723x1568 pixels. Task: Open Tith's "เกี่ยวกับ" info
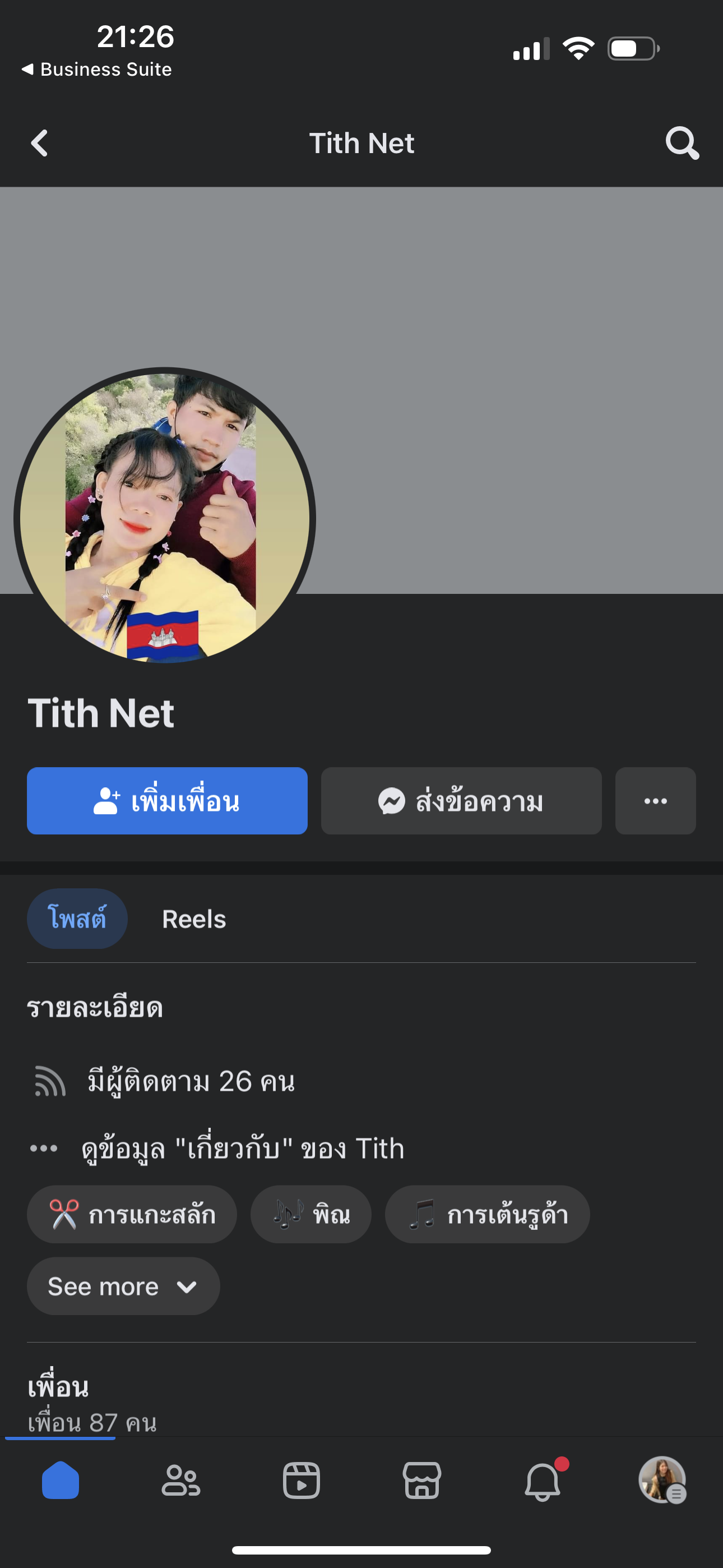[x=242, y=1149]
